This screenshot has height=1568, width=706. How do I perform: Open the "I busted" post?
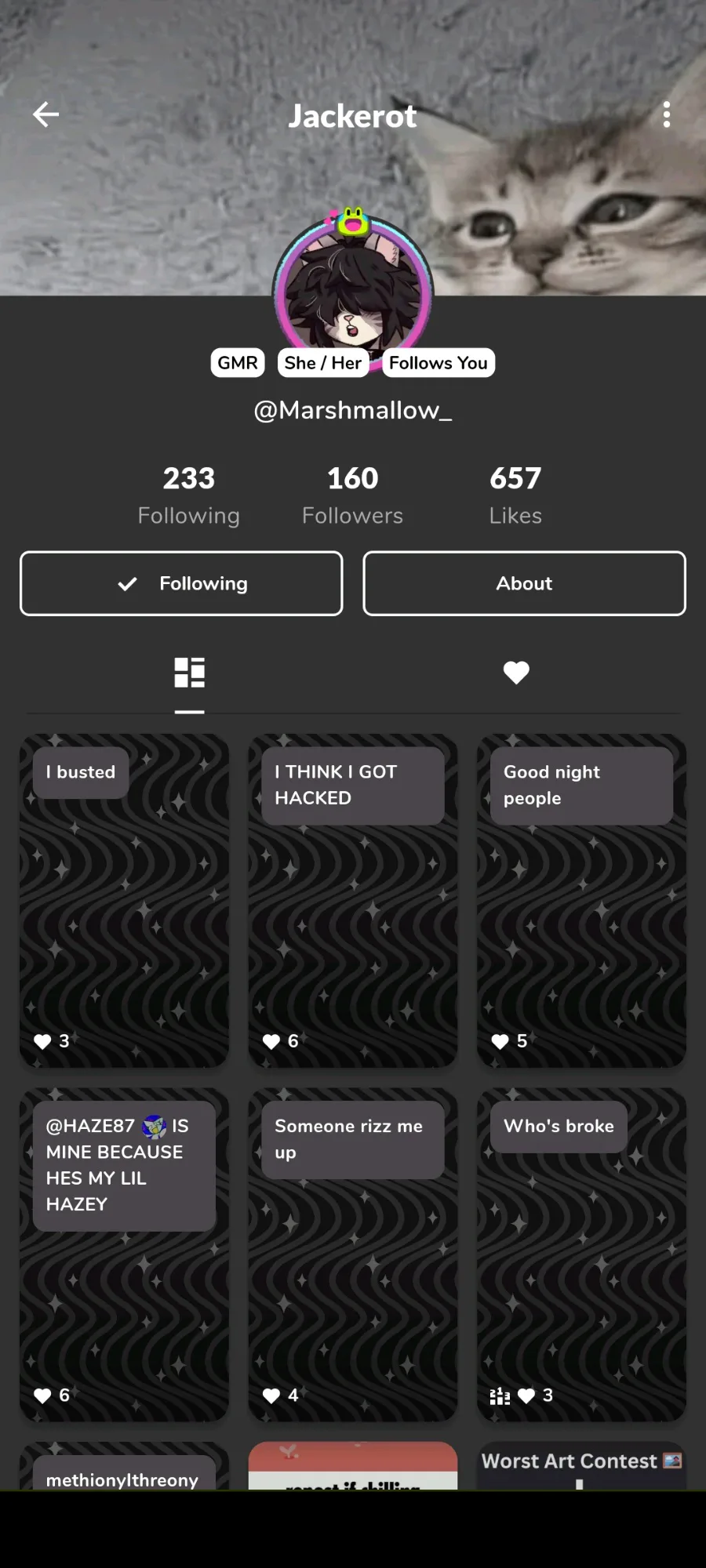124,900
